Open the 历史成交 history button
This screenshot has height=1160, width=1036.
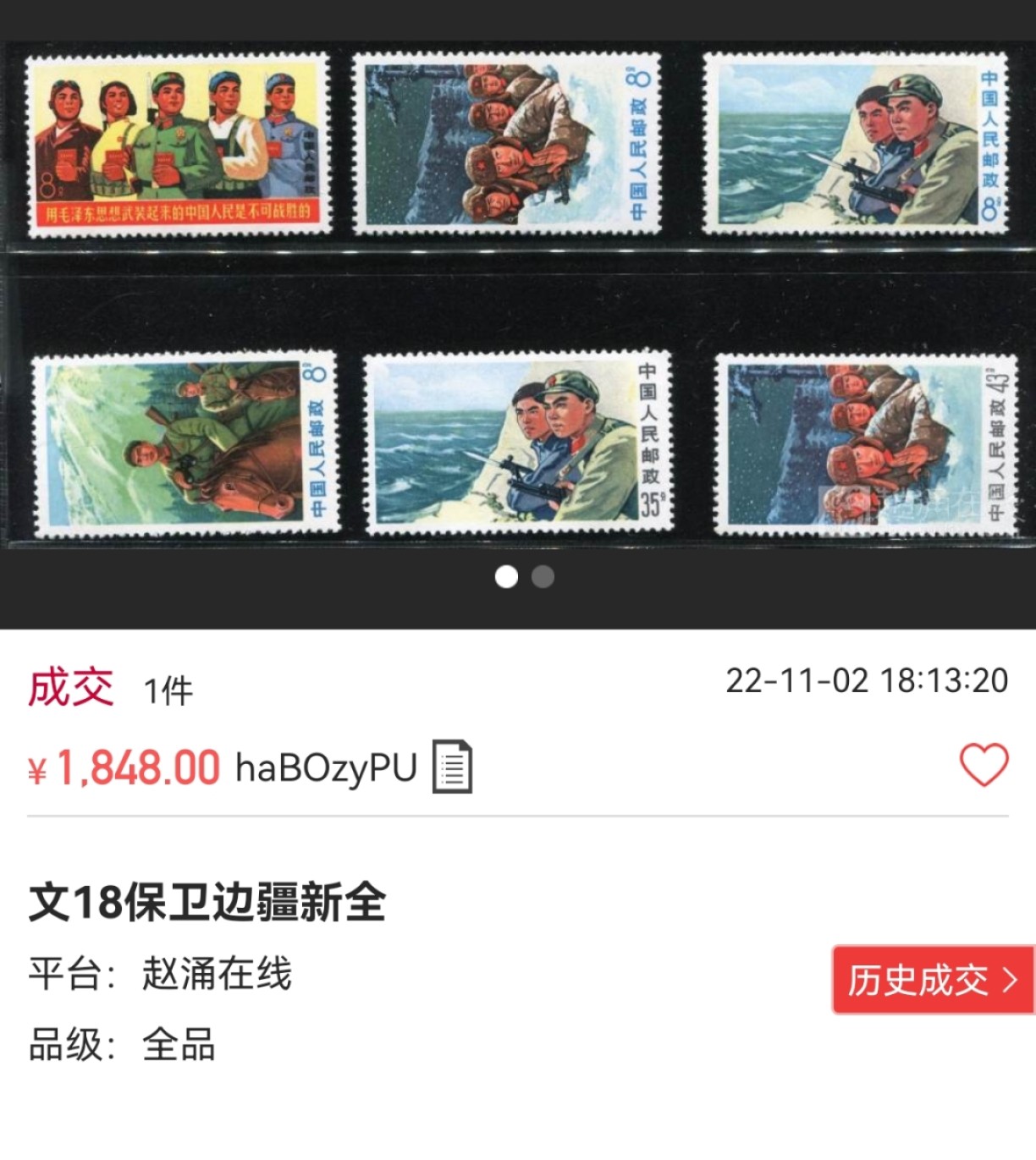(933, 980)
